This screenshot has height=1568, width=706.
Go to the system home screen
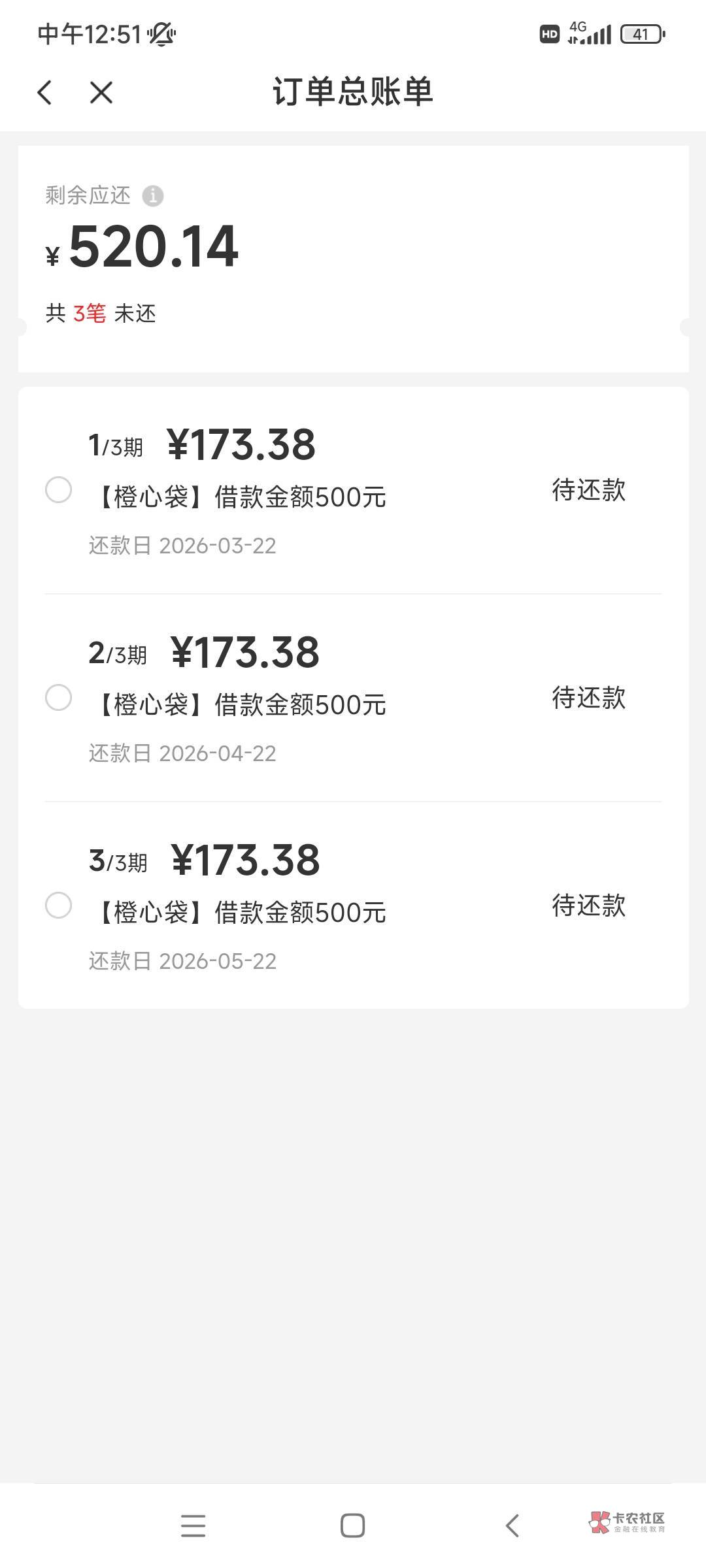pyautogui.click(x=352, y=1526)
